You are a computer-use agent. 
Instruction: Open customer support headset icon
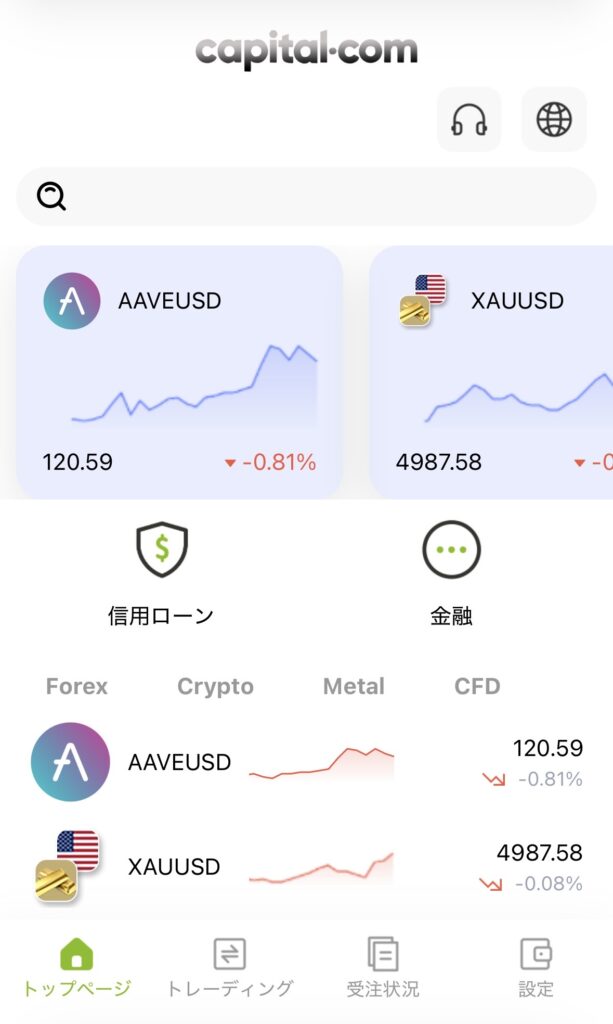(469, 120)
